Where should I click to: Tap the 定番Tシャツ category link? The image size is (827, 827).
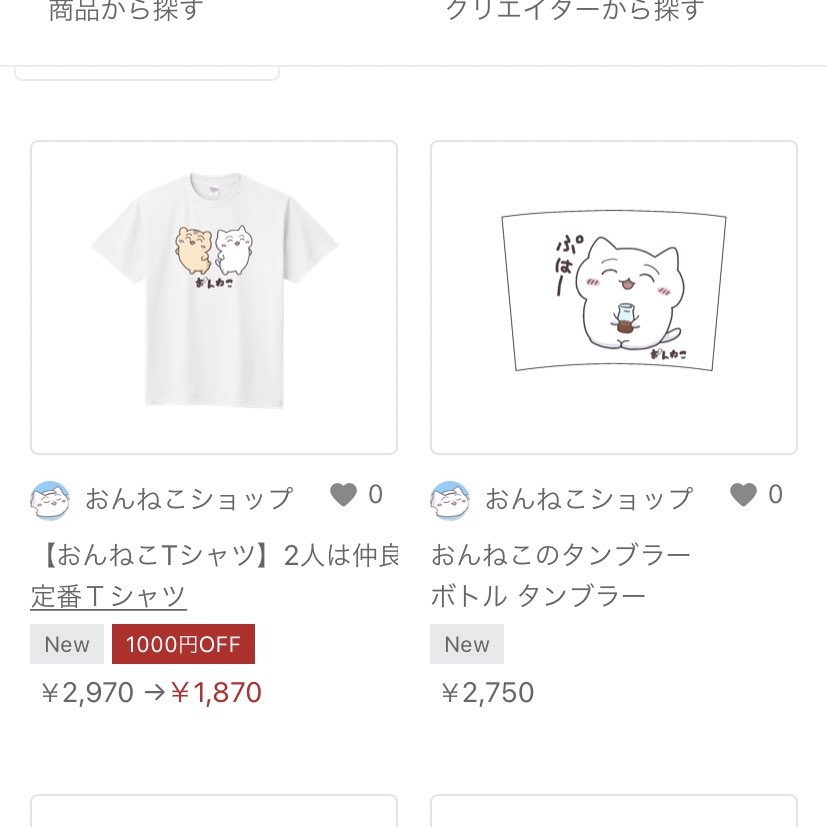click(x=108, y=597)
